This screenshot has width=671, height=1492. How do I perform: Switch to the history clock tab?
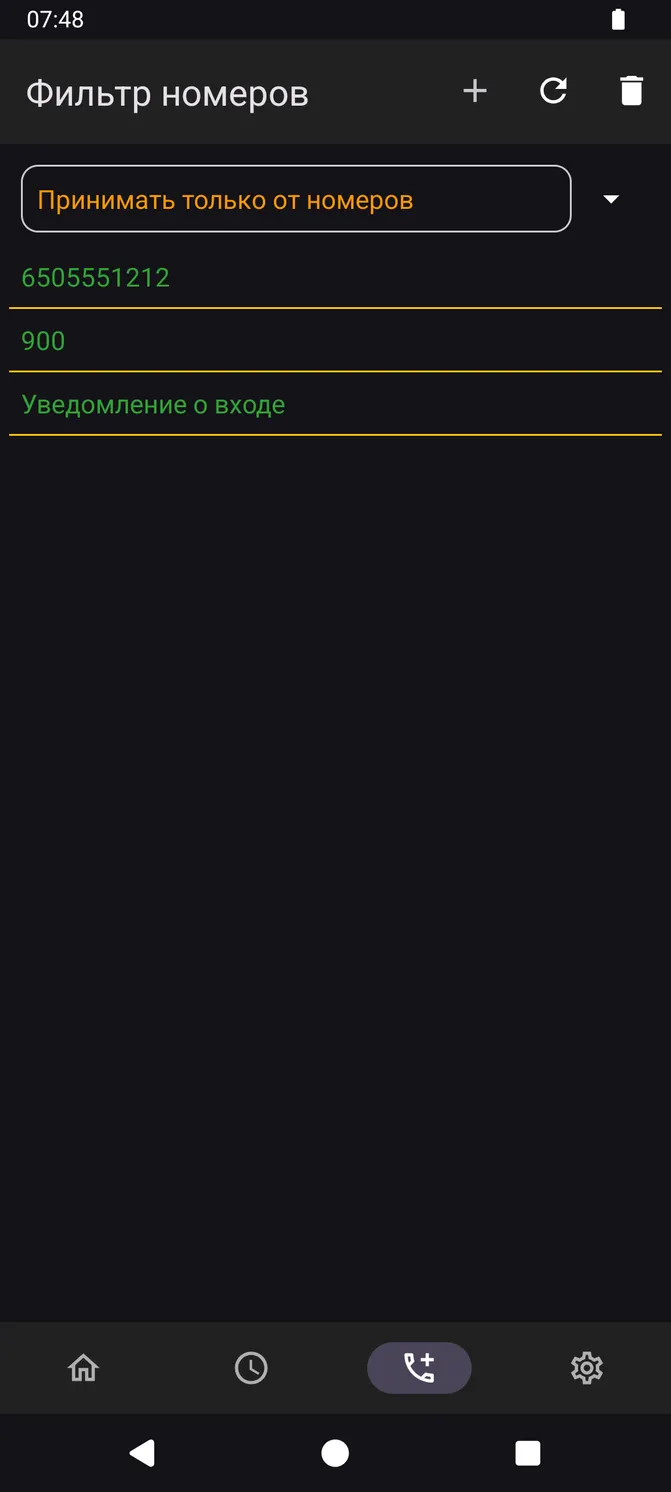click(251, 1367)
